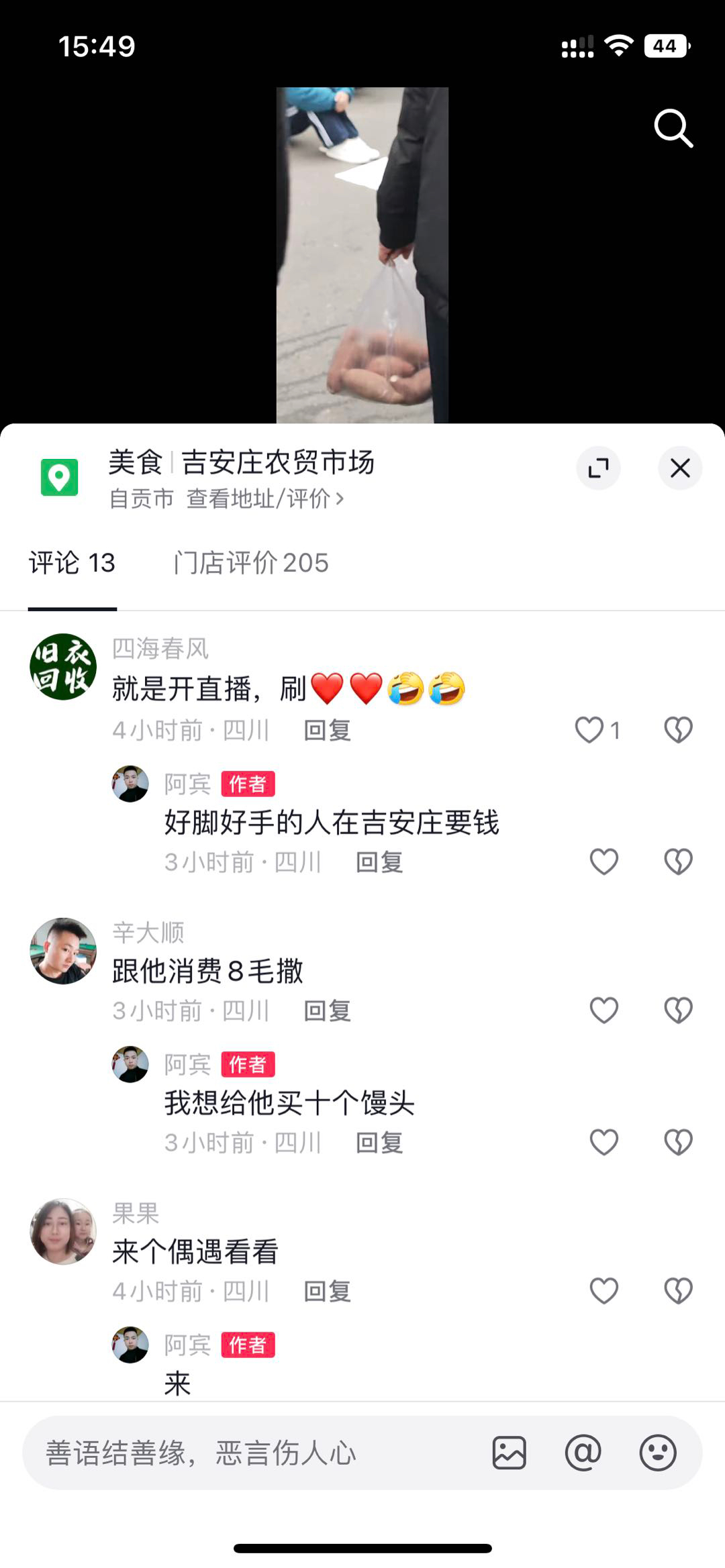The height and width of the screenshot is (1568, 725).
Task: Select the 评论 13 tab
Action: (x=72, y=563)
